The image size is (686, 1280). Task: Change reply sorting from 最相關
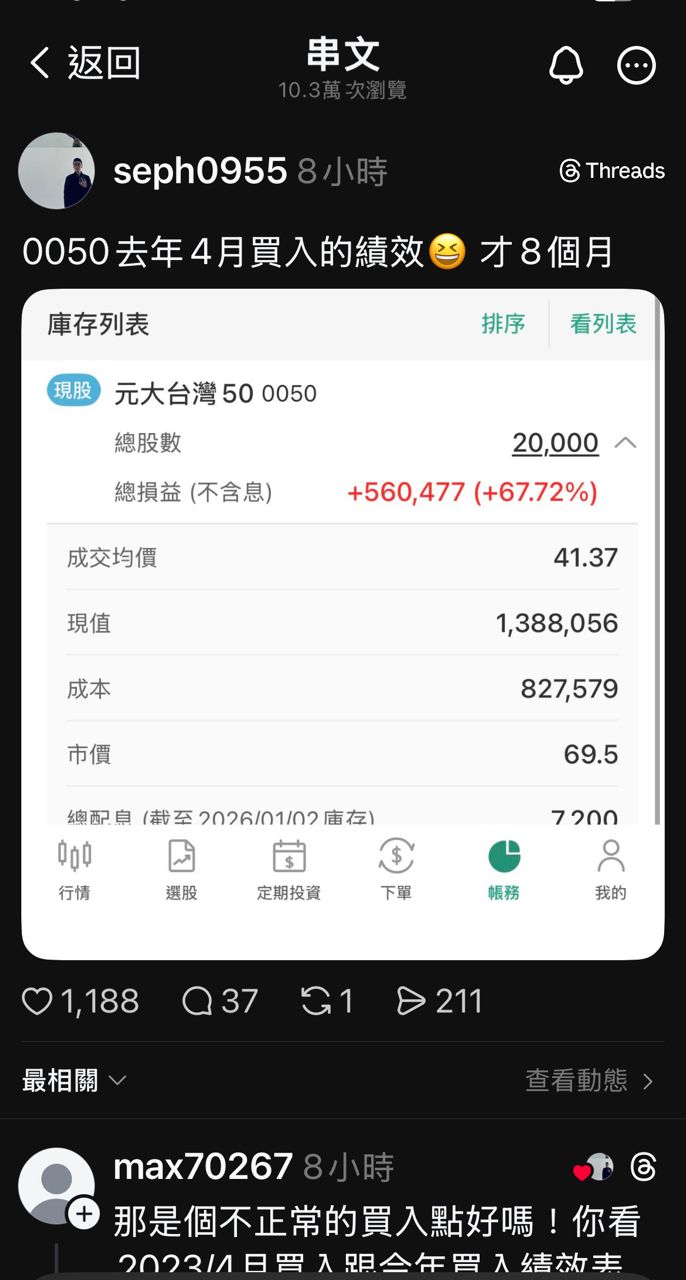click(x=75, y=1080)
